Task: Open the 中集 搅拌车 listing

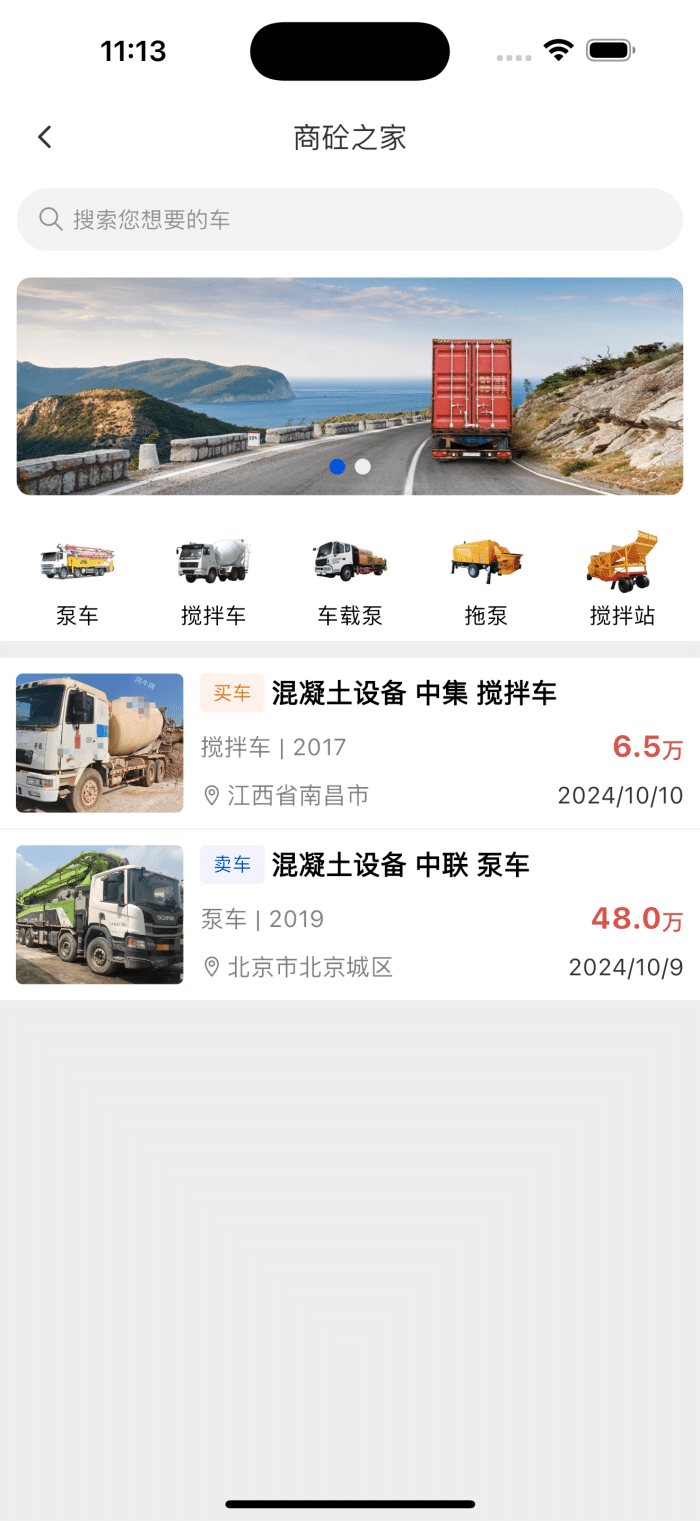Action: pos(350,743)
